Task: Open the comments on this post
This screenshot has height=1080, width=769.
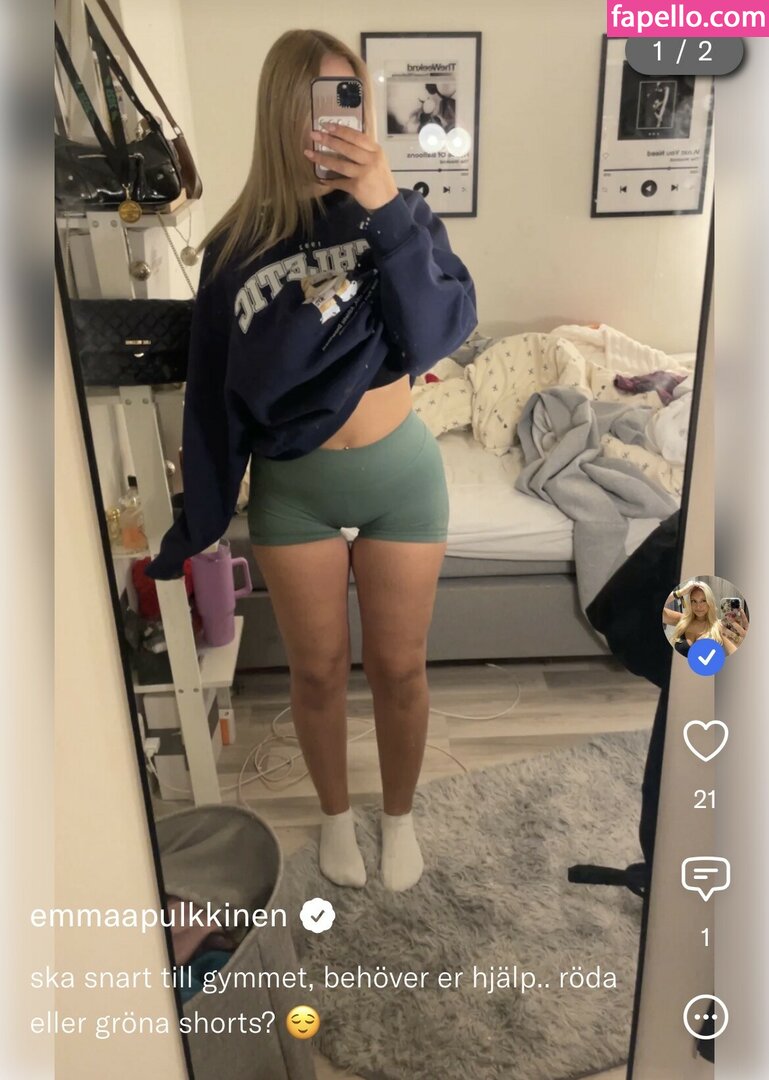Action: [705, 879]
